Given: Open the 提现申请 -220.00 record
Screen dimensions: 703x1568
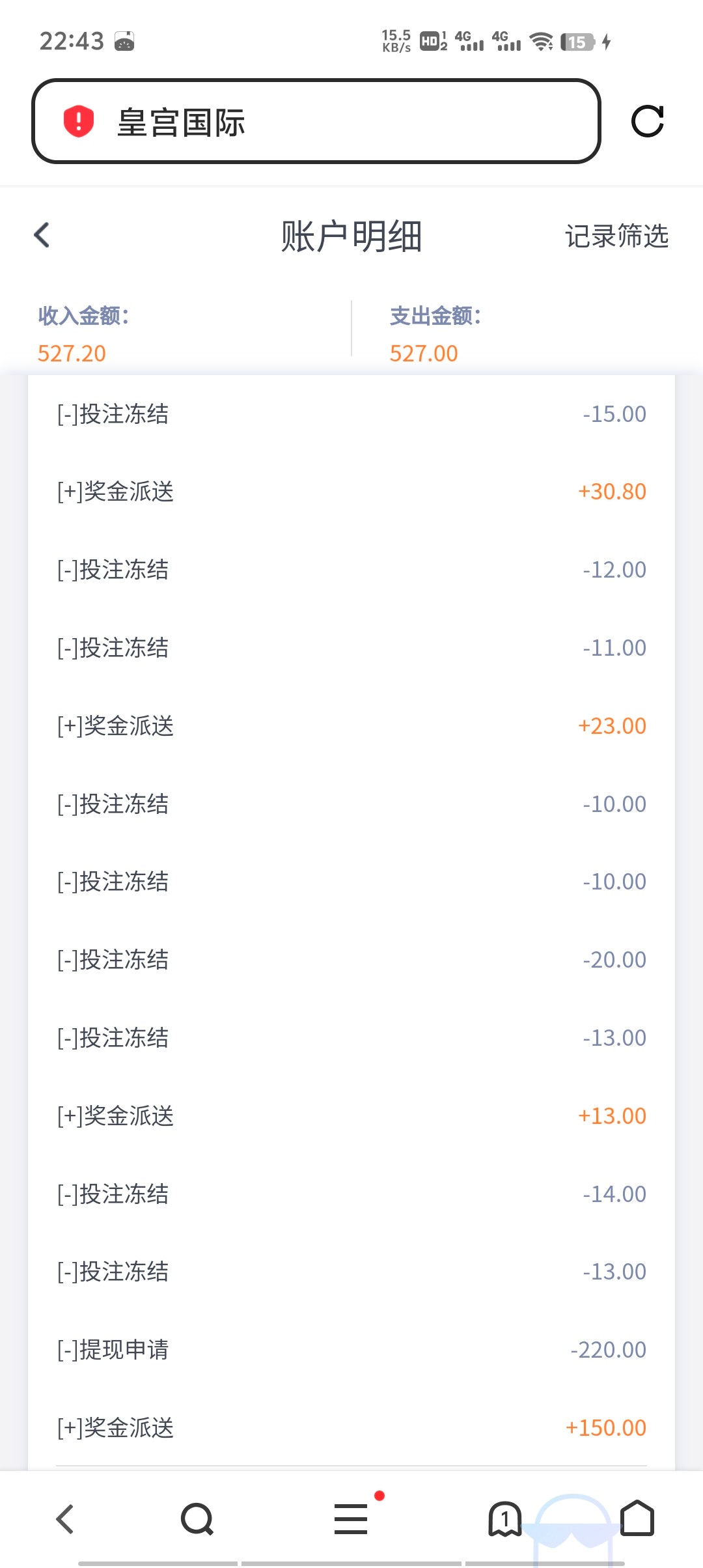Looking at the screenshot, I should (x=351, y=1350).
